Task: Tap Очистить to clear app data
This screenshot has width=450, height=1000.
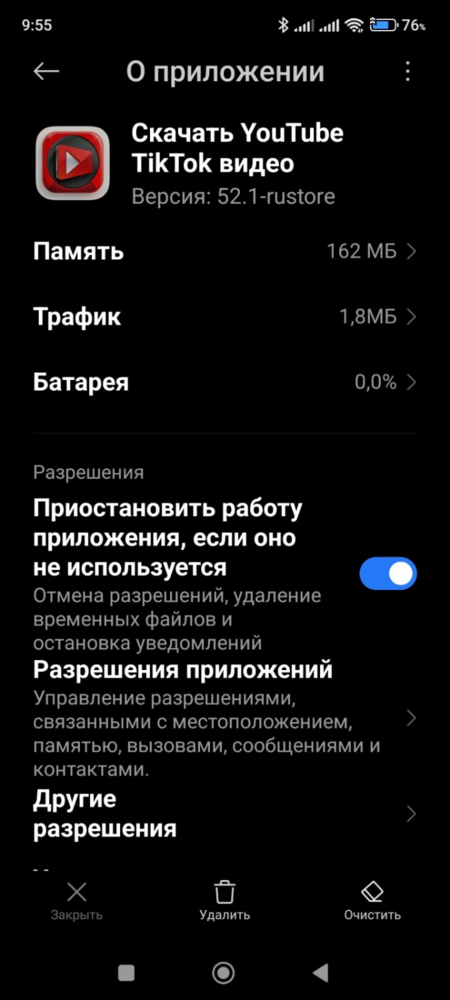Action: (x=372, y=901)
